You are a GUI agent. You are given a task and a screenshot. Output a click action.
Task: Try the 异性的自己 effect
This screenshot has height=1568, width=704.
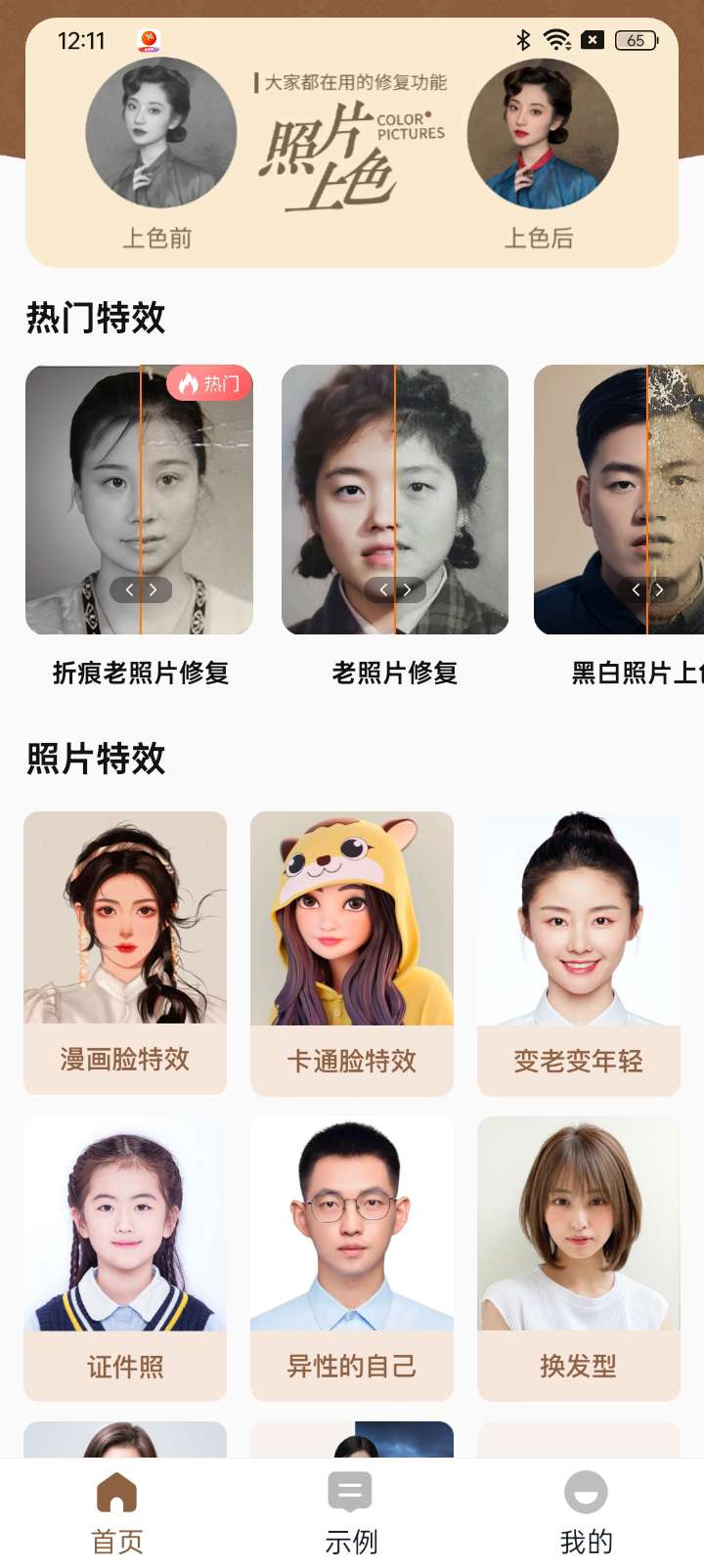point(352,1257)
